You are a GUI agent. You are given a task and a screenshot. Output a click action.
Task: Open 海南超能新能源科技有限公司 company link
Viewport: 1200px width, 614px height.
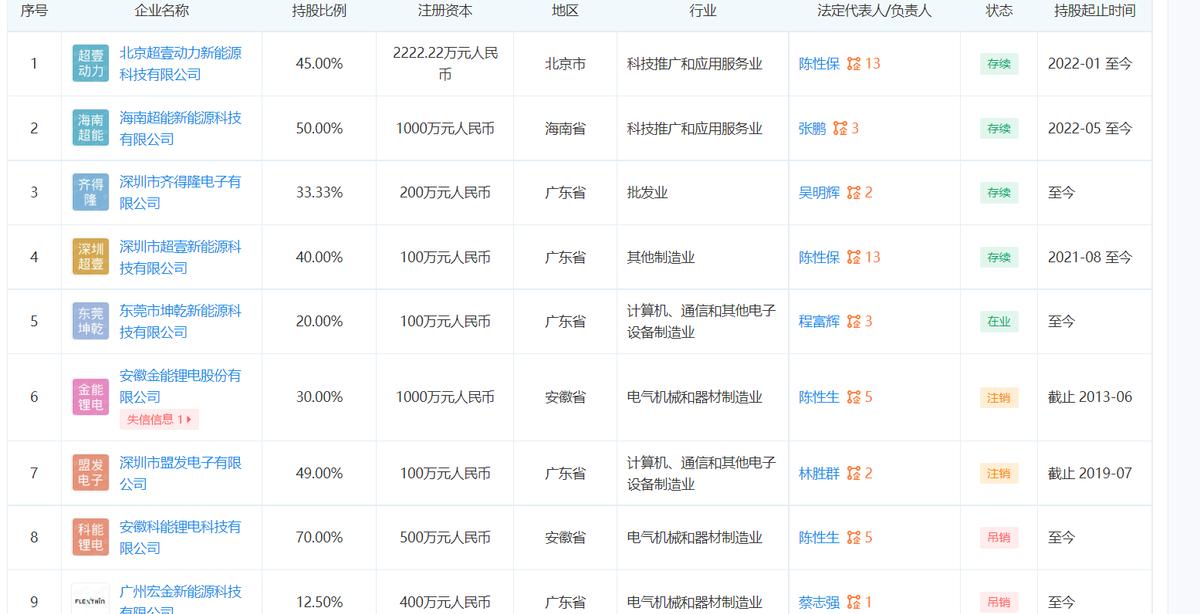(x=180, y=118)
